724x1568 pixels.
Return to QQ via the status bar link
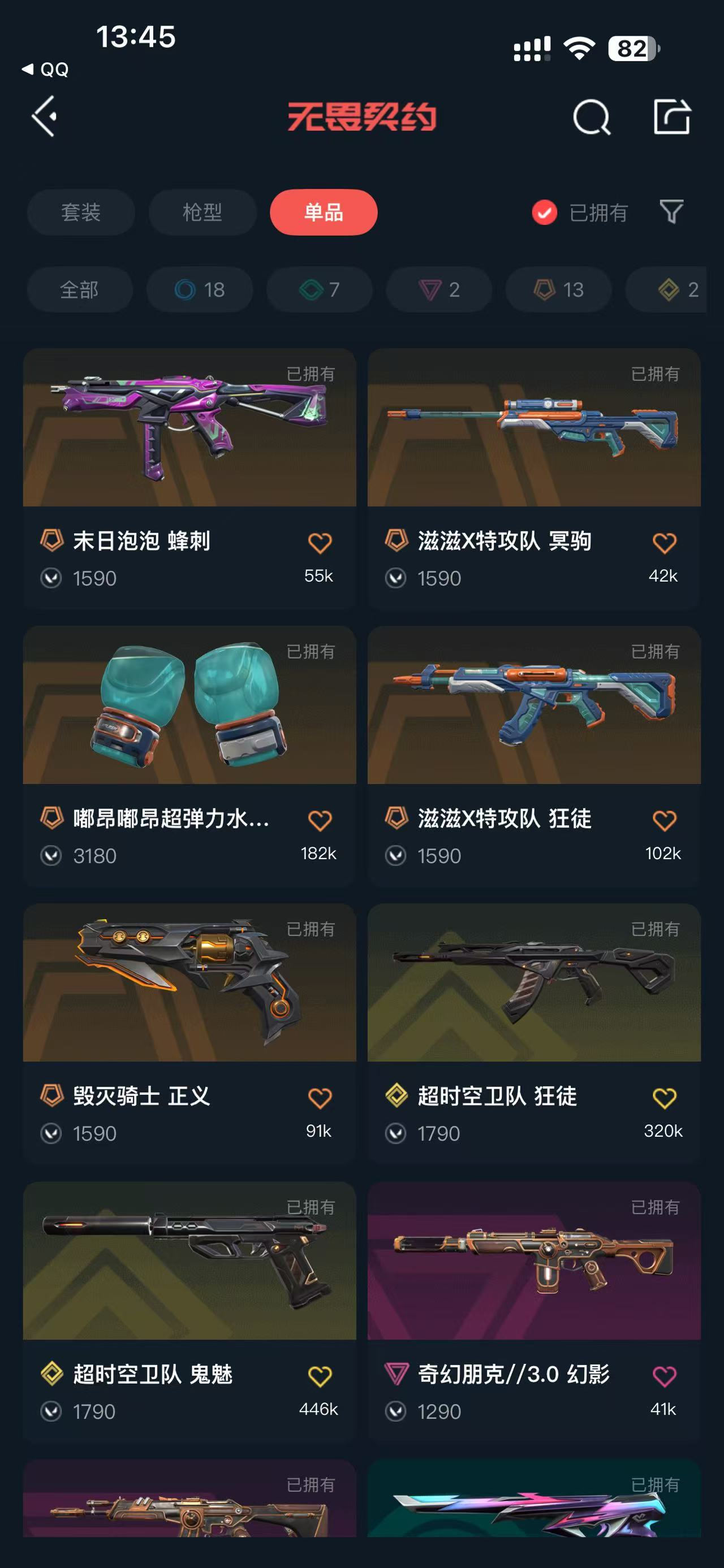[46, 70]
